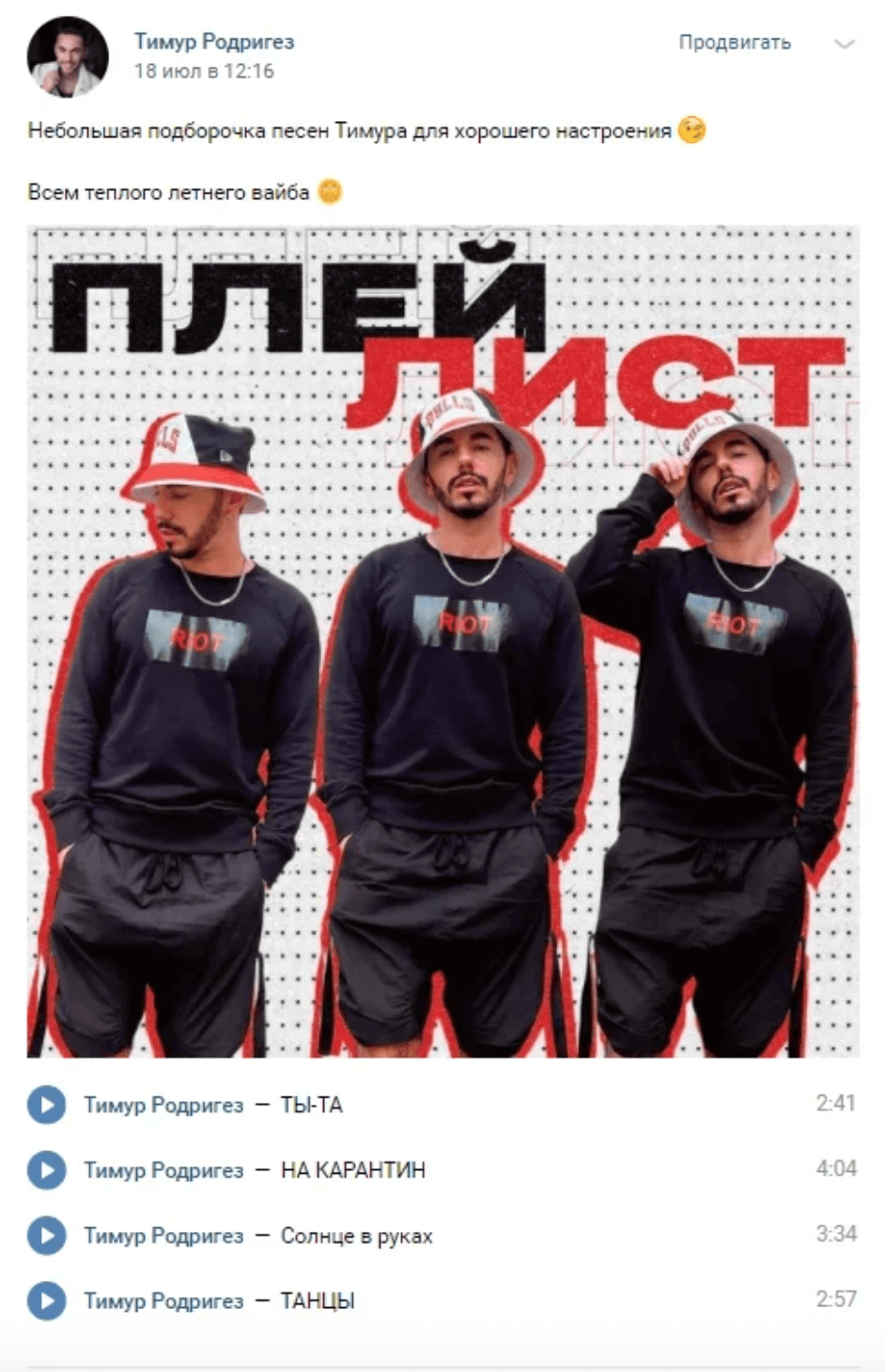Open the post date 18 июл в 12:16
Screen dimensions: 885x1372
point(204,71)
